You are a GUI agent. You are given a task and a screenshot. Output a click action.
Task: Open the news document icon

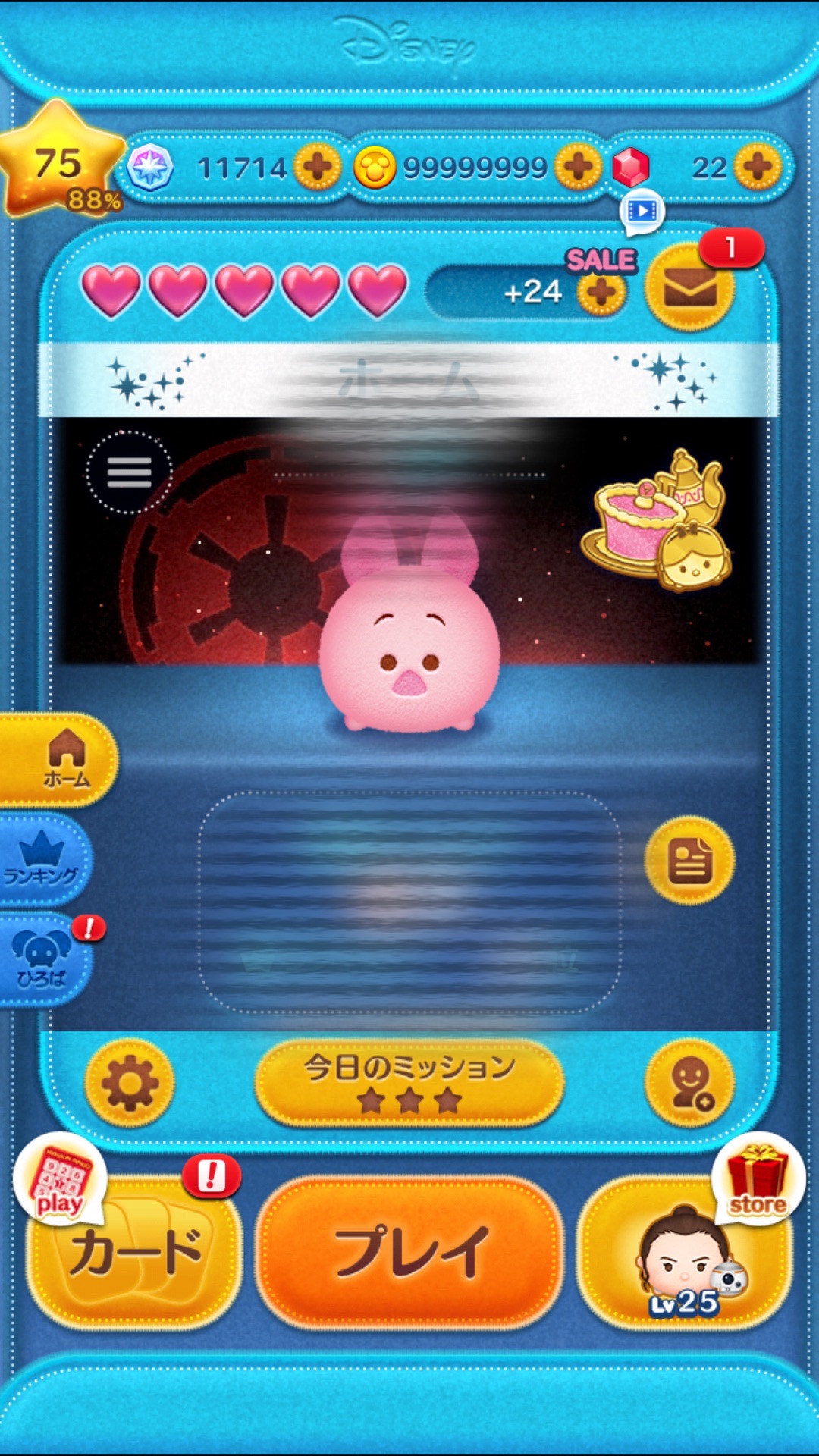[689, 861]
